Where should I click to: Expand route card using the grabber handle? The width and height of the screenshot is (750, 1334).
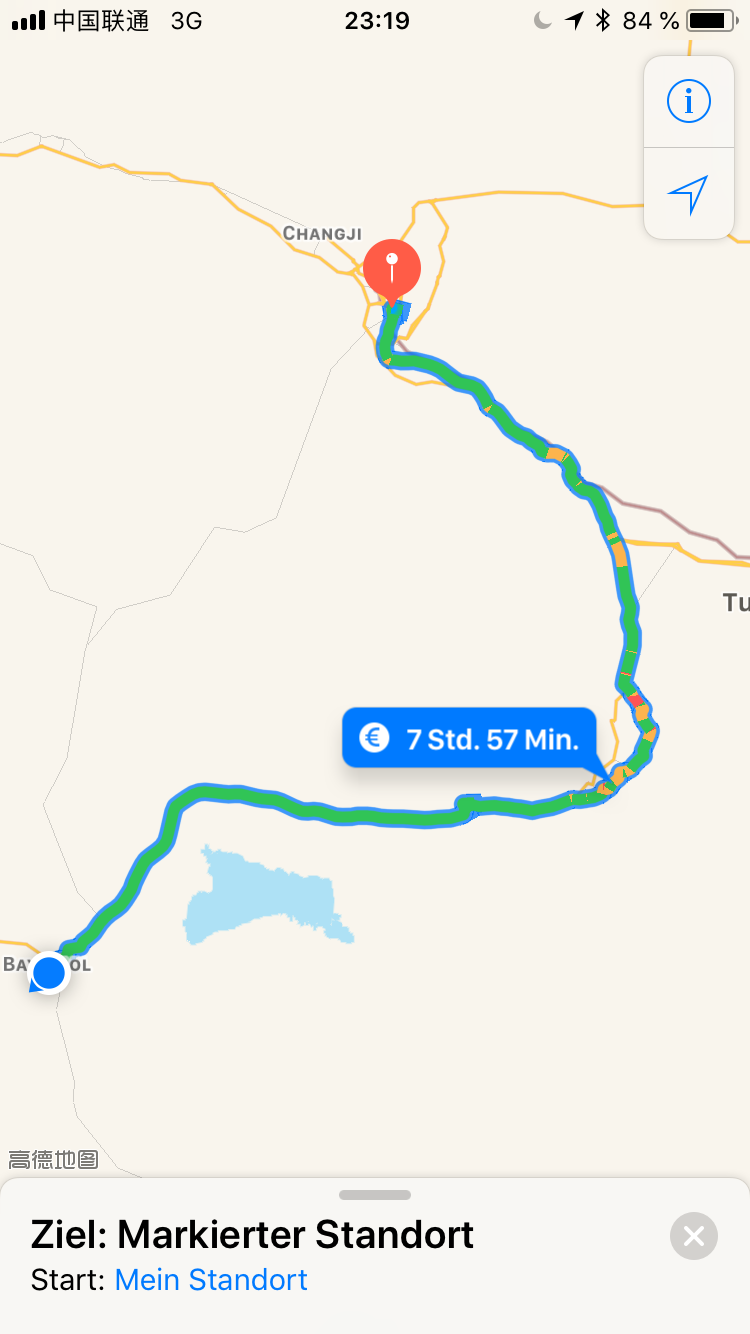point(375,1195)
